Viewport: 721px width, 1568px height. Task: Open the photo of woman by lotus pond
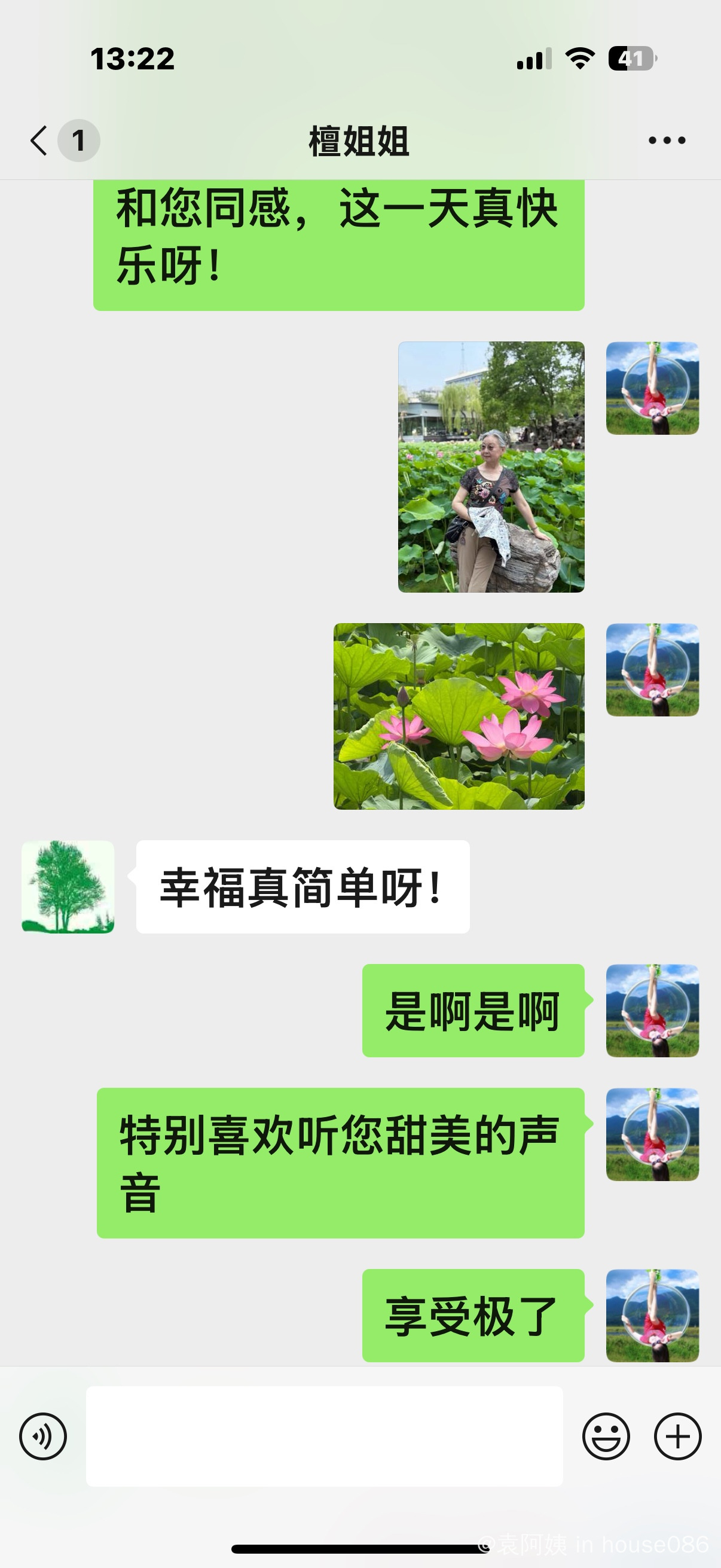(x=491, y=467)
